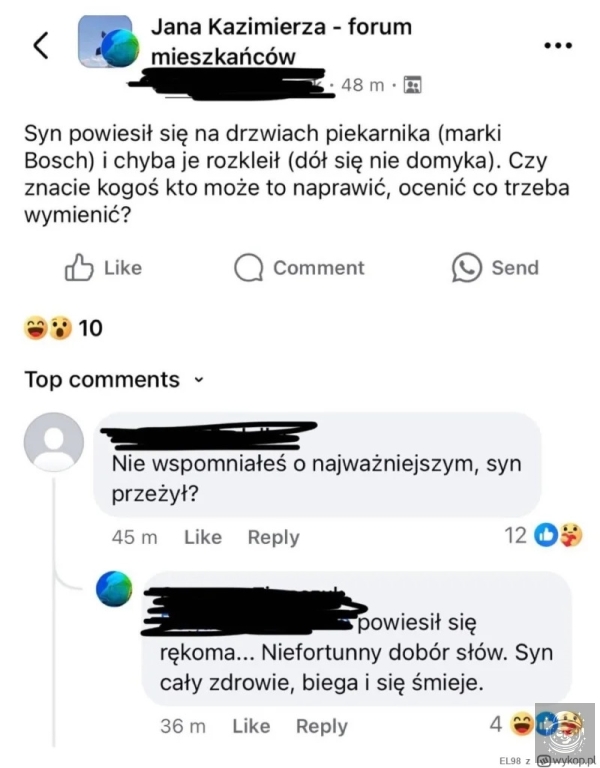Like the post about the Bosch oven

tap(103, 268)
